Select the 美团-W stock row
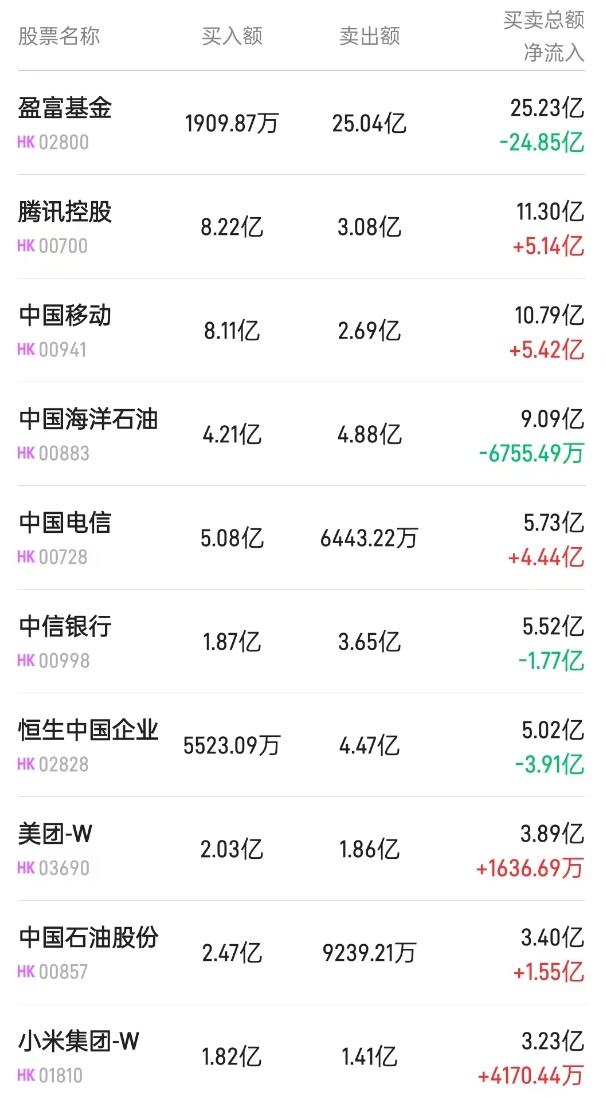Screen dimensions: 606x1098 [x=56, y=834]
